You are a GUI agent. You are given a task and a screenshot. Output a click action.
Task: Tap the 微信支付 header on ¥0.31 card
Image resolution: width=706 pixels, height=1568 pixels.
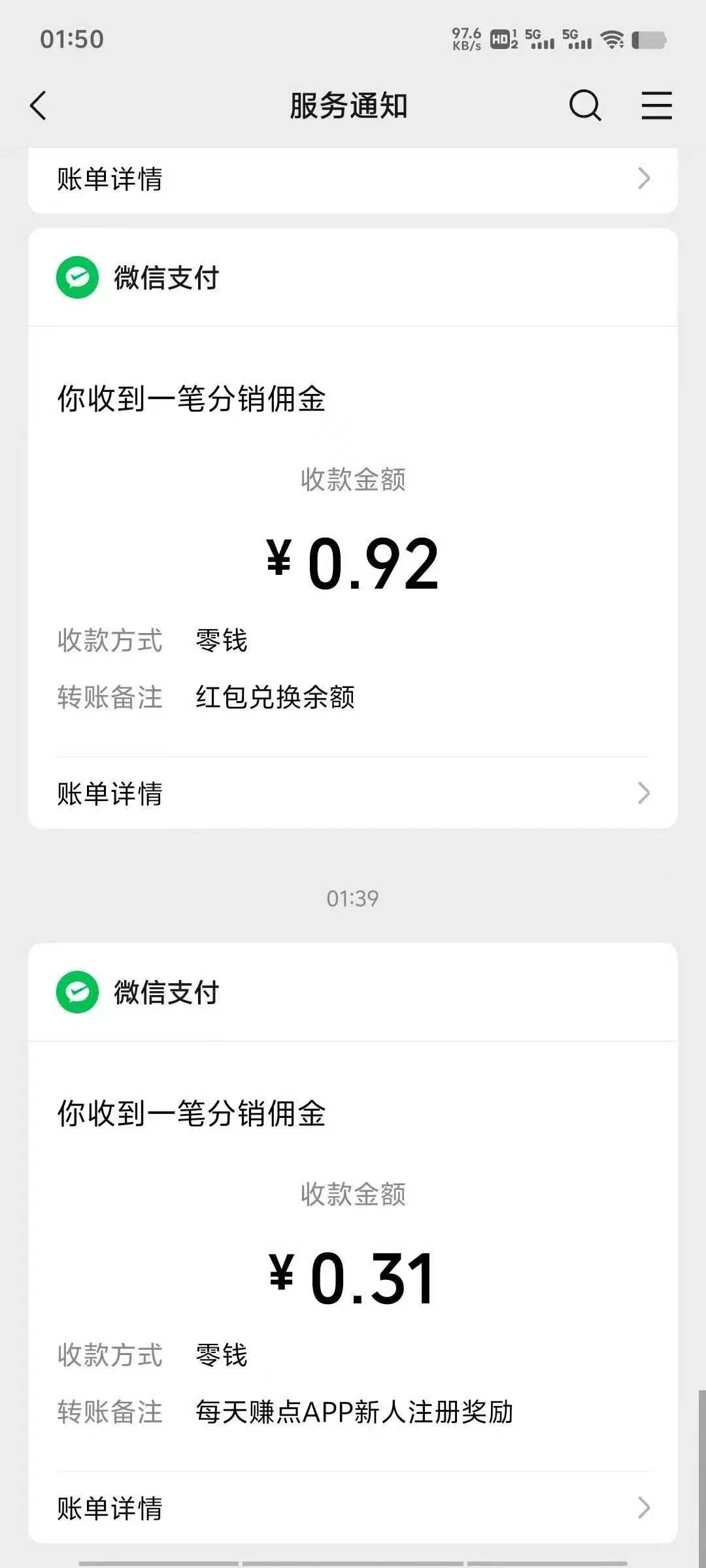click(166, 992)
